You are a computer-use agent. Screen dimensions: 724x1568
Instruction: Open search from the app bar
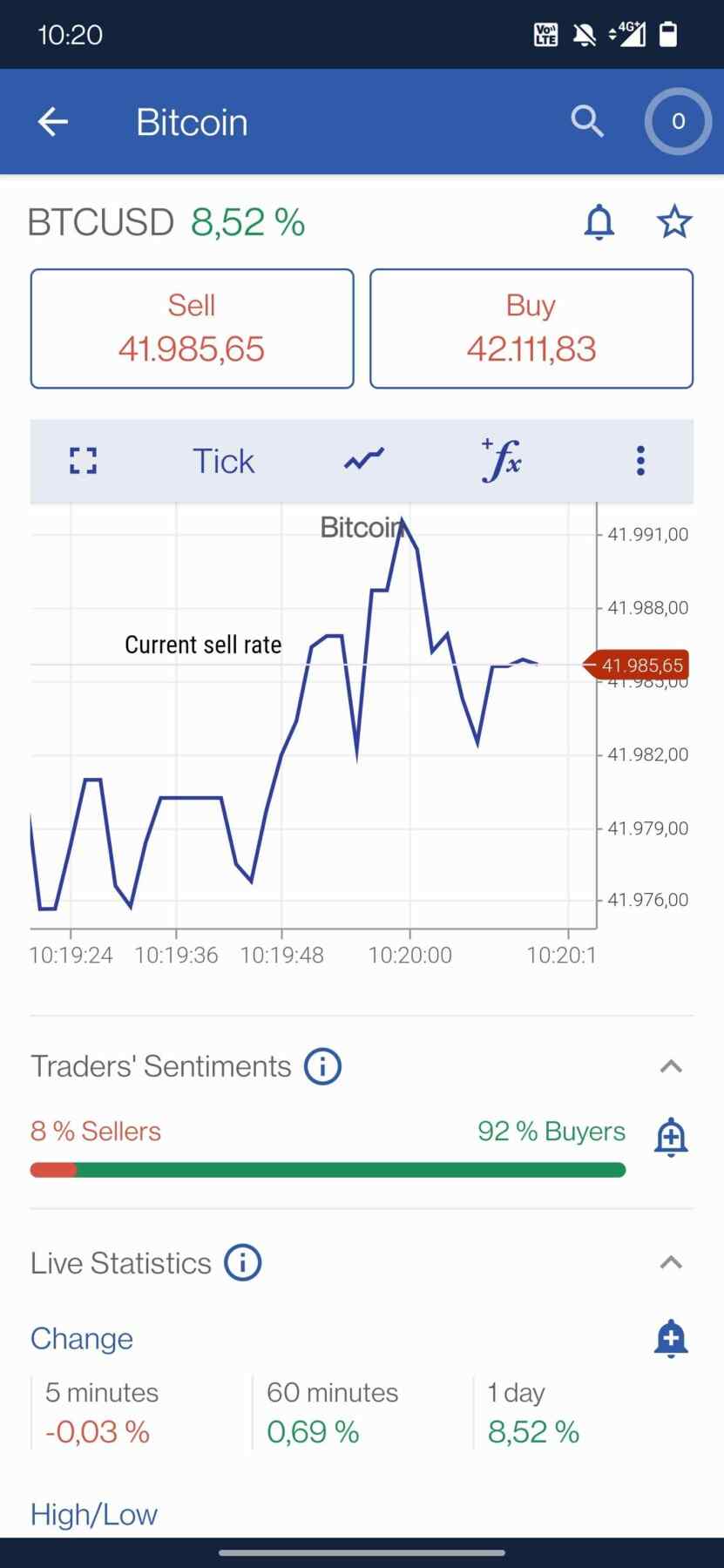point(587,122)
